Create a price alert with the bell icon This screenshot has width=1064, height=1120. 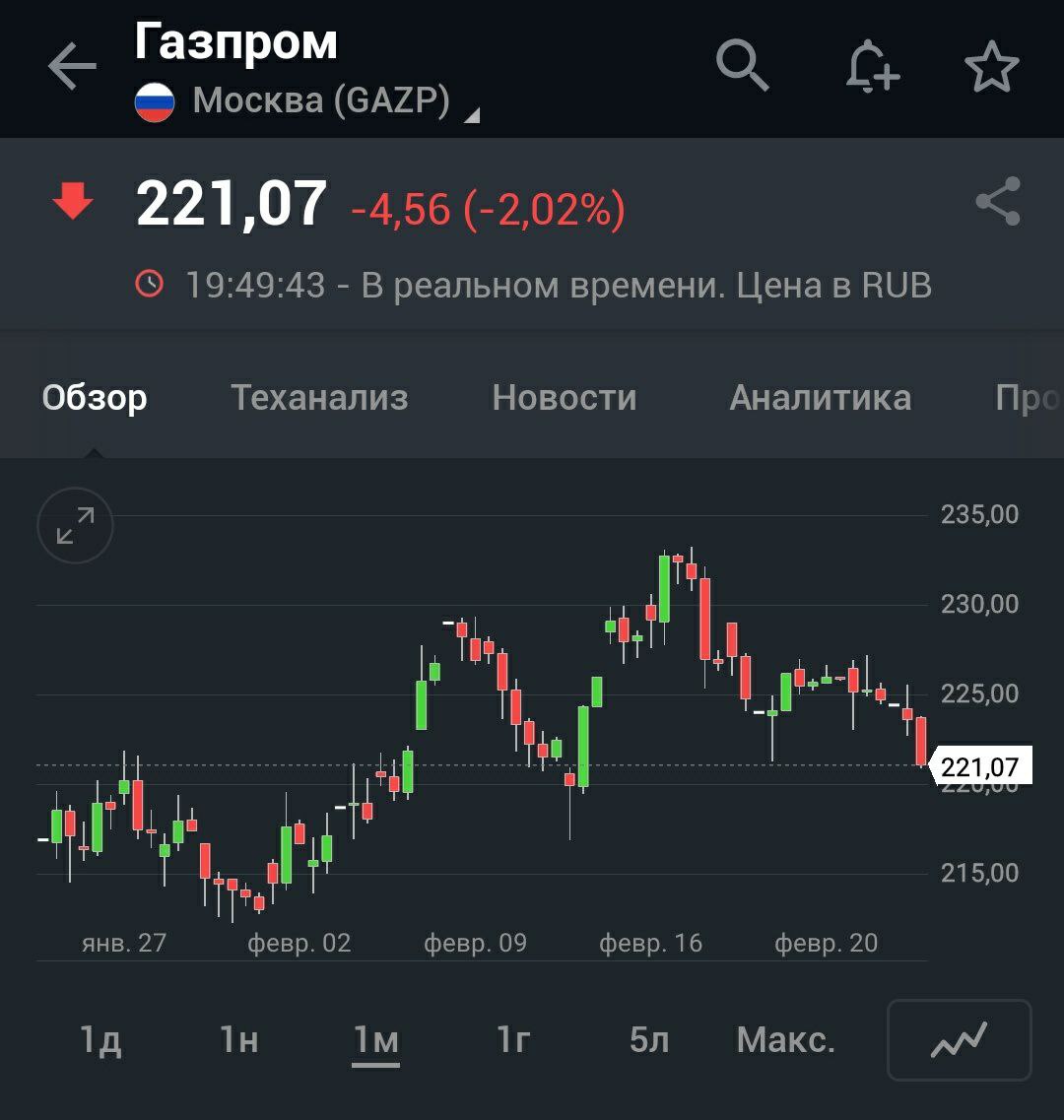872,68
